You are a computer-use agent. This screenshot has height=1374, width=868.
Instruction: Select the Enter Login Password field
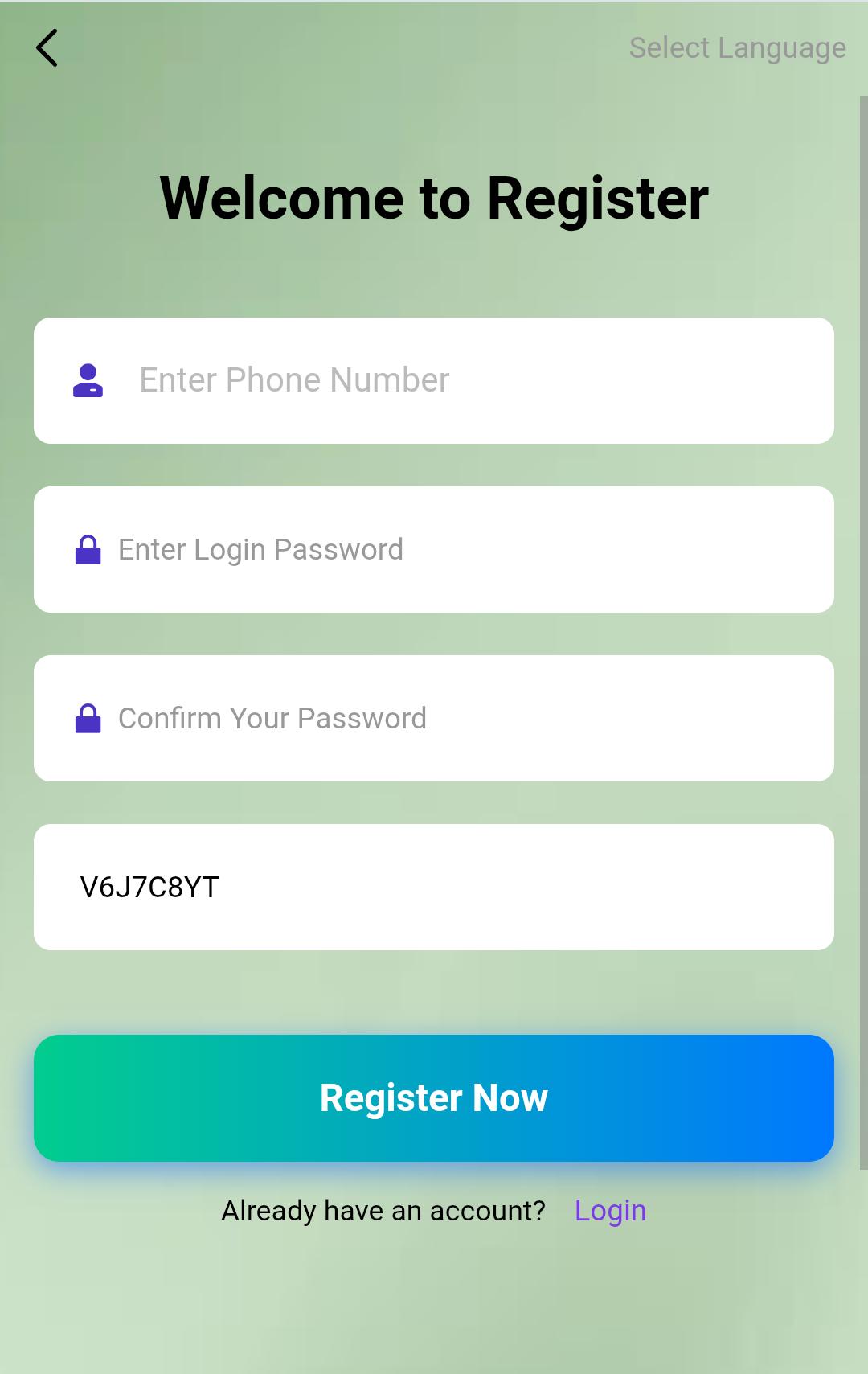[x=434, y=548]
